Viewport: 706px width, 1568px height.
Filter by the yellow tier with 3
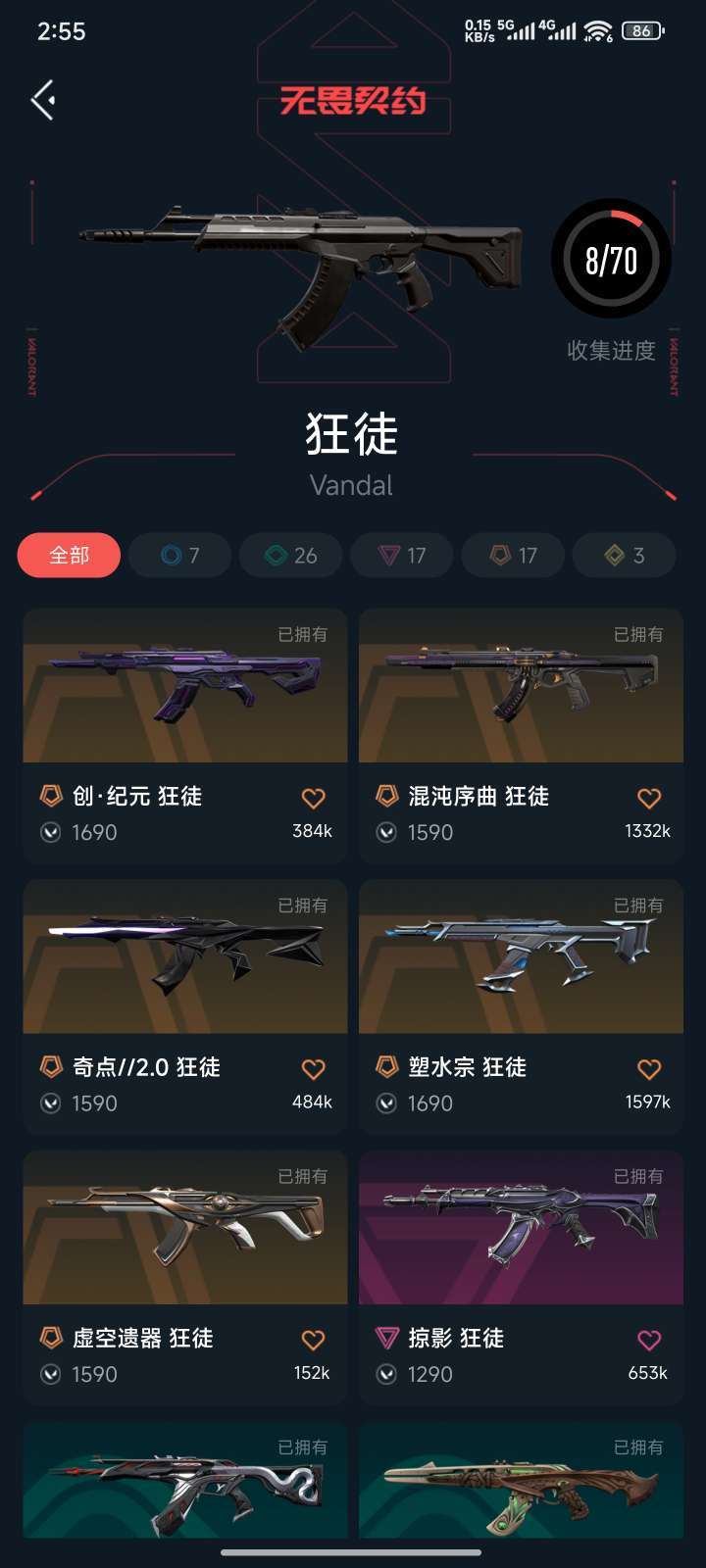click(624, 556)
